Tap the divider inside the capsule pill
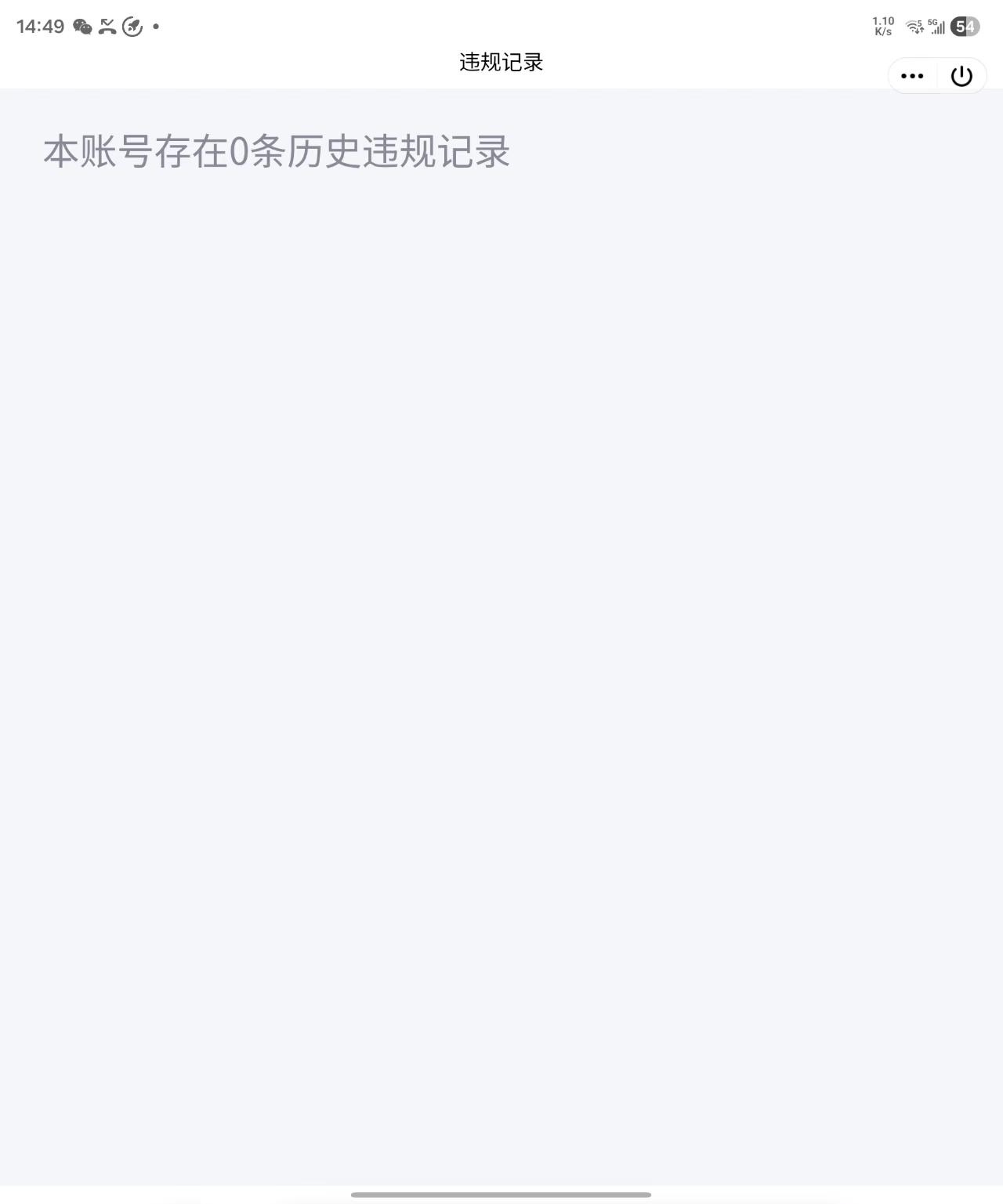The width and height of the screenshot is (1003, 1204). [x=937, y=75]
